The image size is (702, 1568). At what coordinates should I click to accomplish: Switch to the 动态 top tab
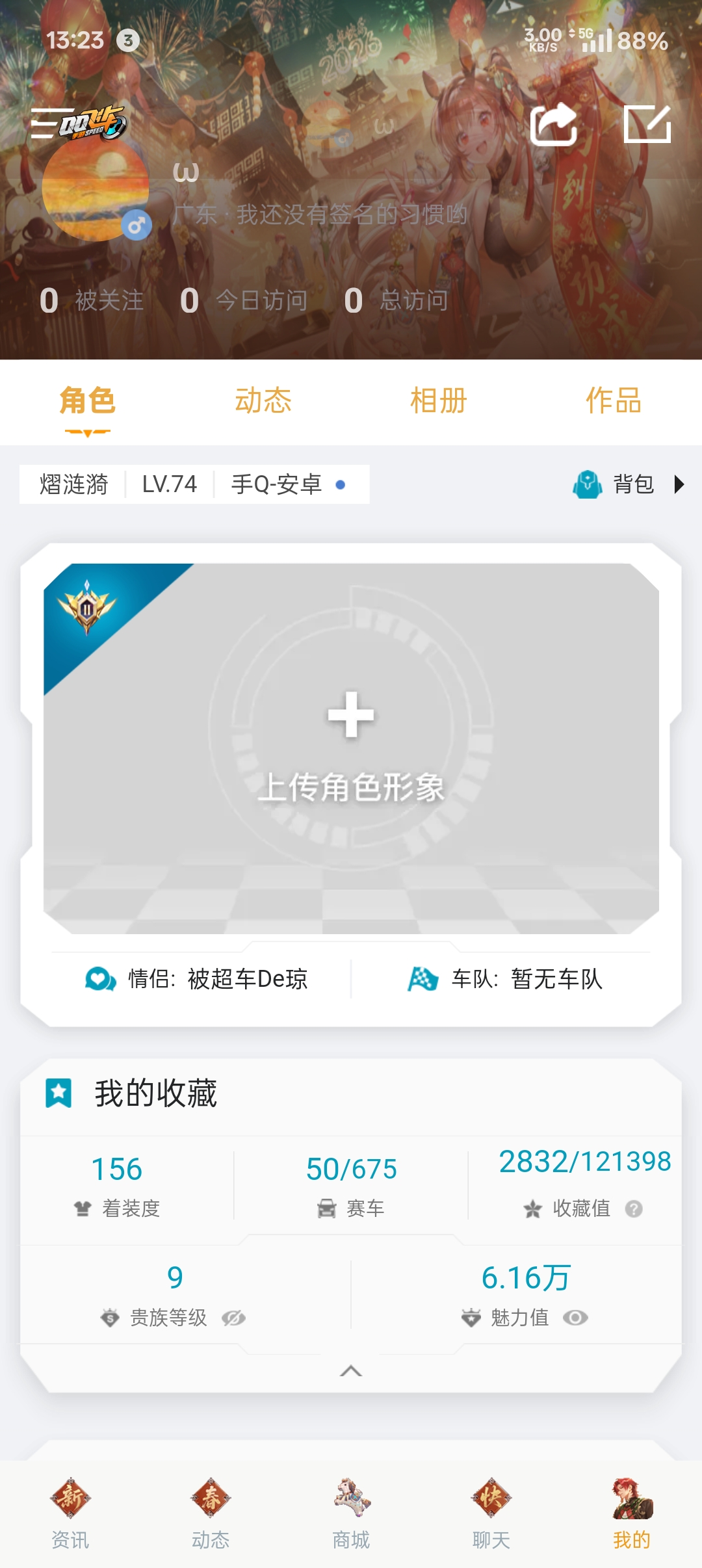[x=263, y=400]
